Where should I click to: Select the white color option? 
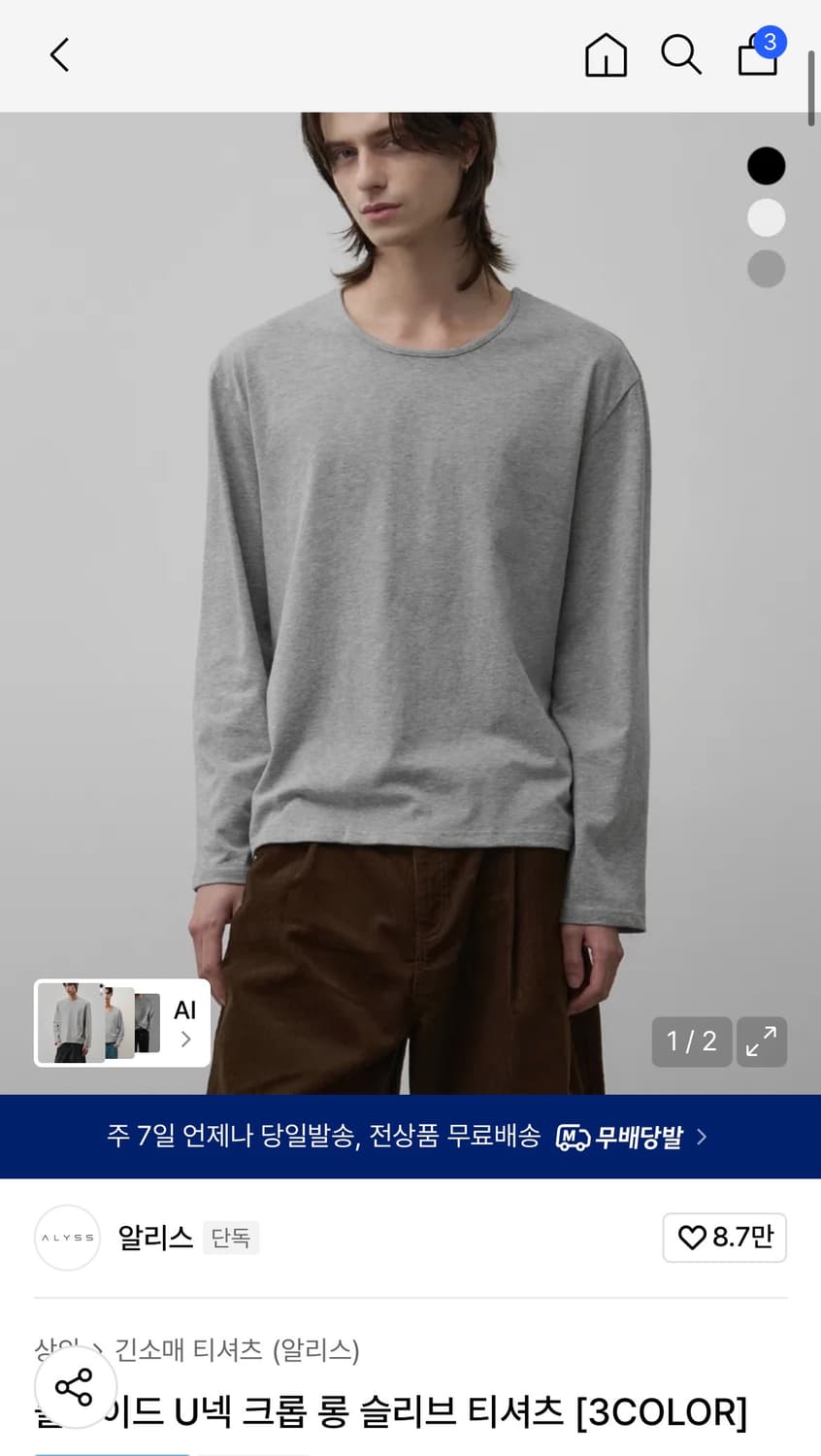pyautogui.click(x=767, y=217)
